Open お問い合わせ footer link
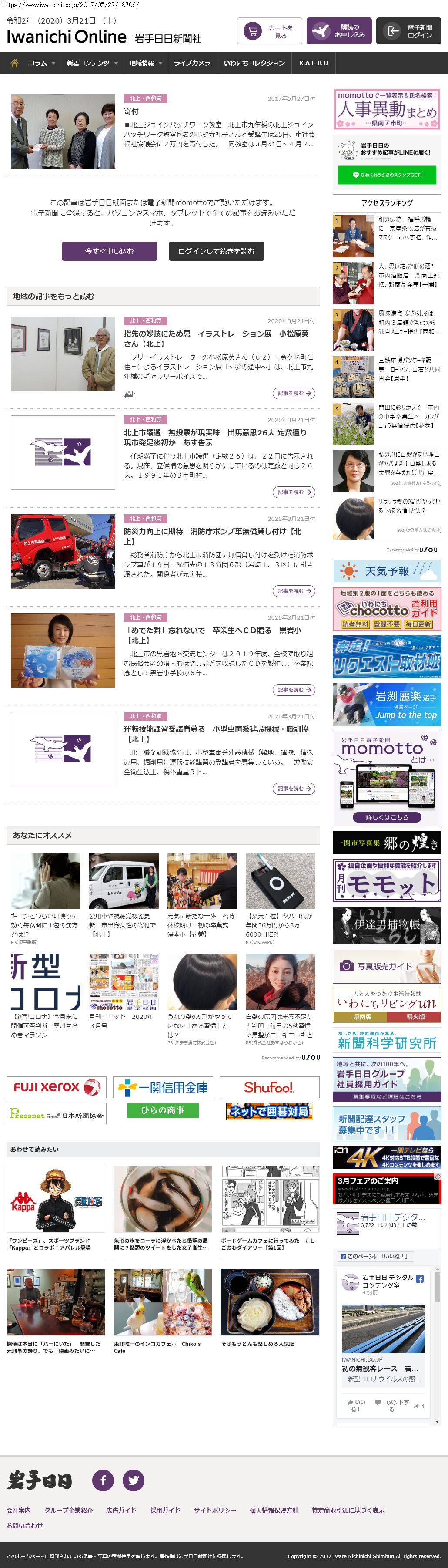 pos(25,1525)
